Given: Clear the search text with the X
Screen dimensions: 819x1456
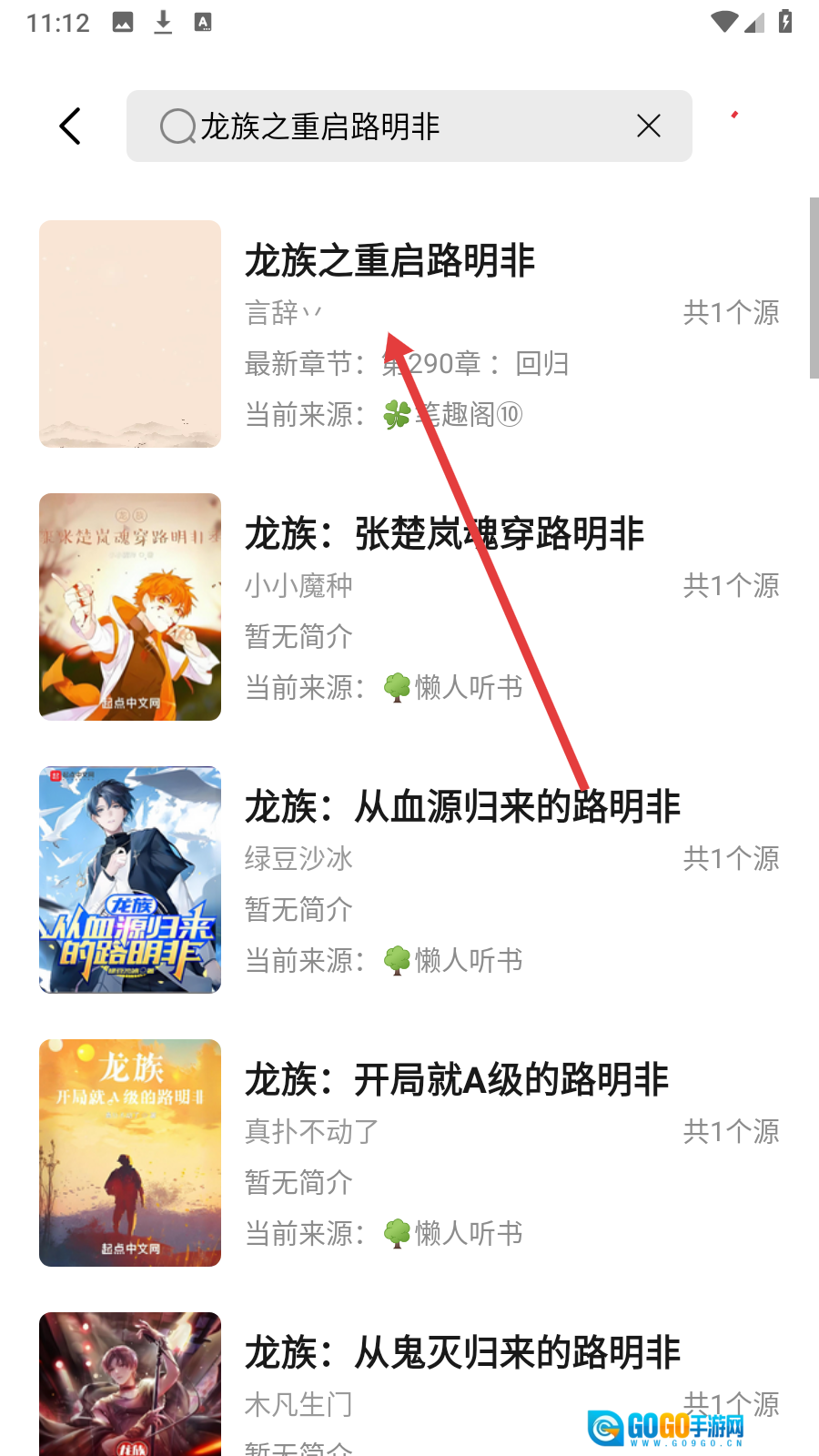Looking at the screenshot, I should [x=649, y=126].
